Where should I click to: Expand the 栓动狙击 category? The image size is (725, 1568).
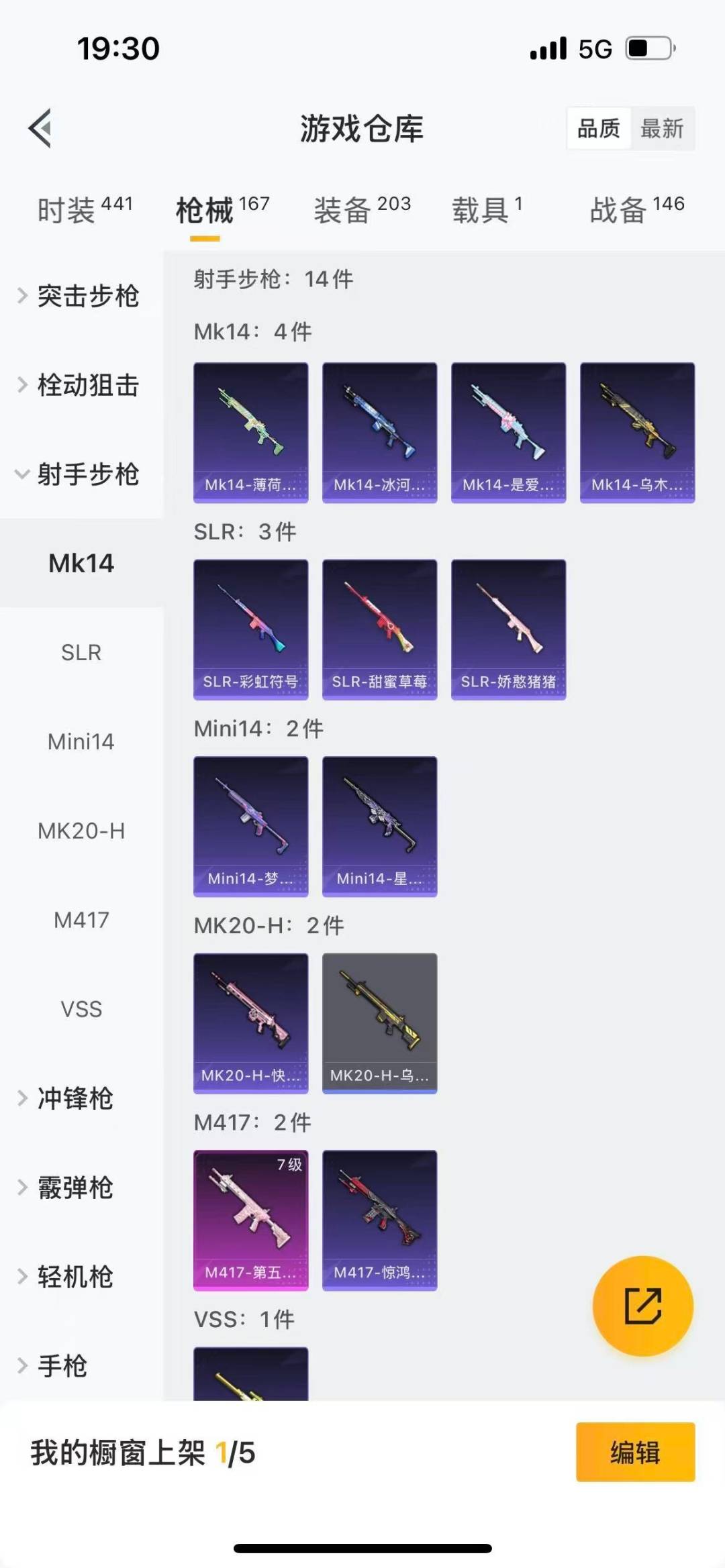[81, 385]
